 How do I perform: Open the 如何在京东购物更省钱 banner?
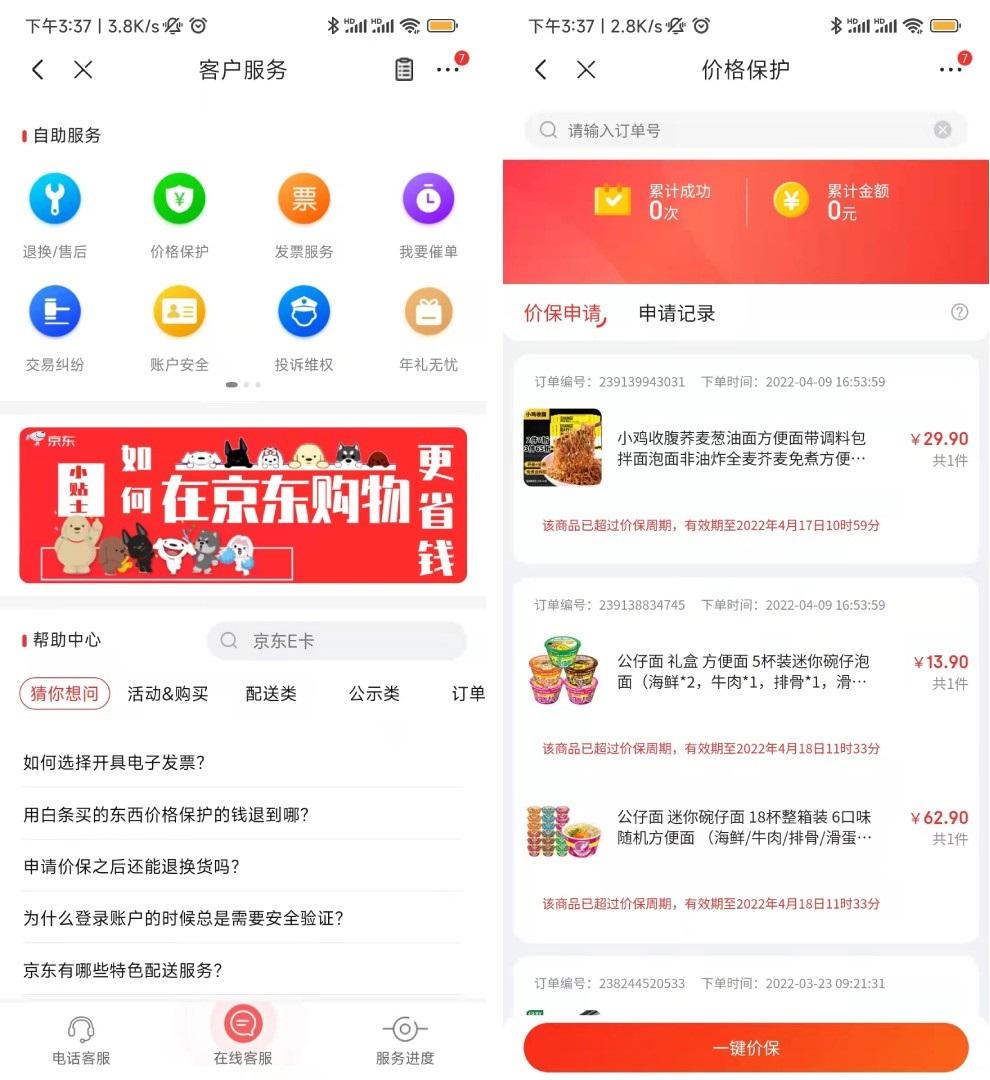pyautogui.click(x=243, y=505)
